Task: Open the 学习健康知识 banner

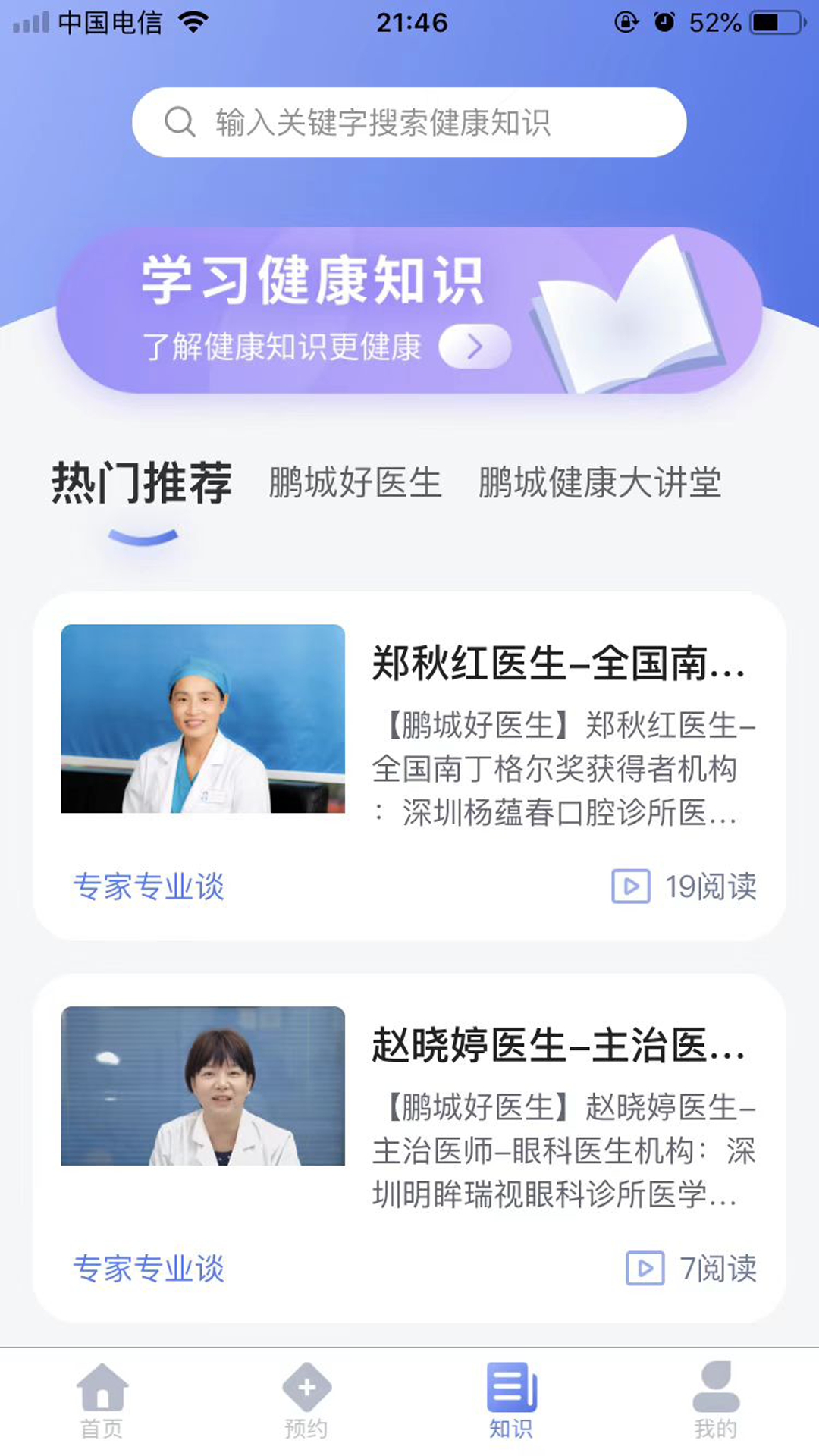Action: pos(409,311)
